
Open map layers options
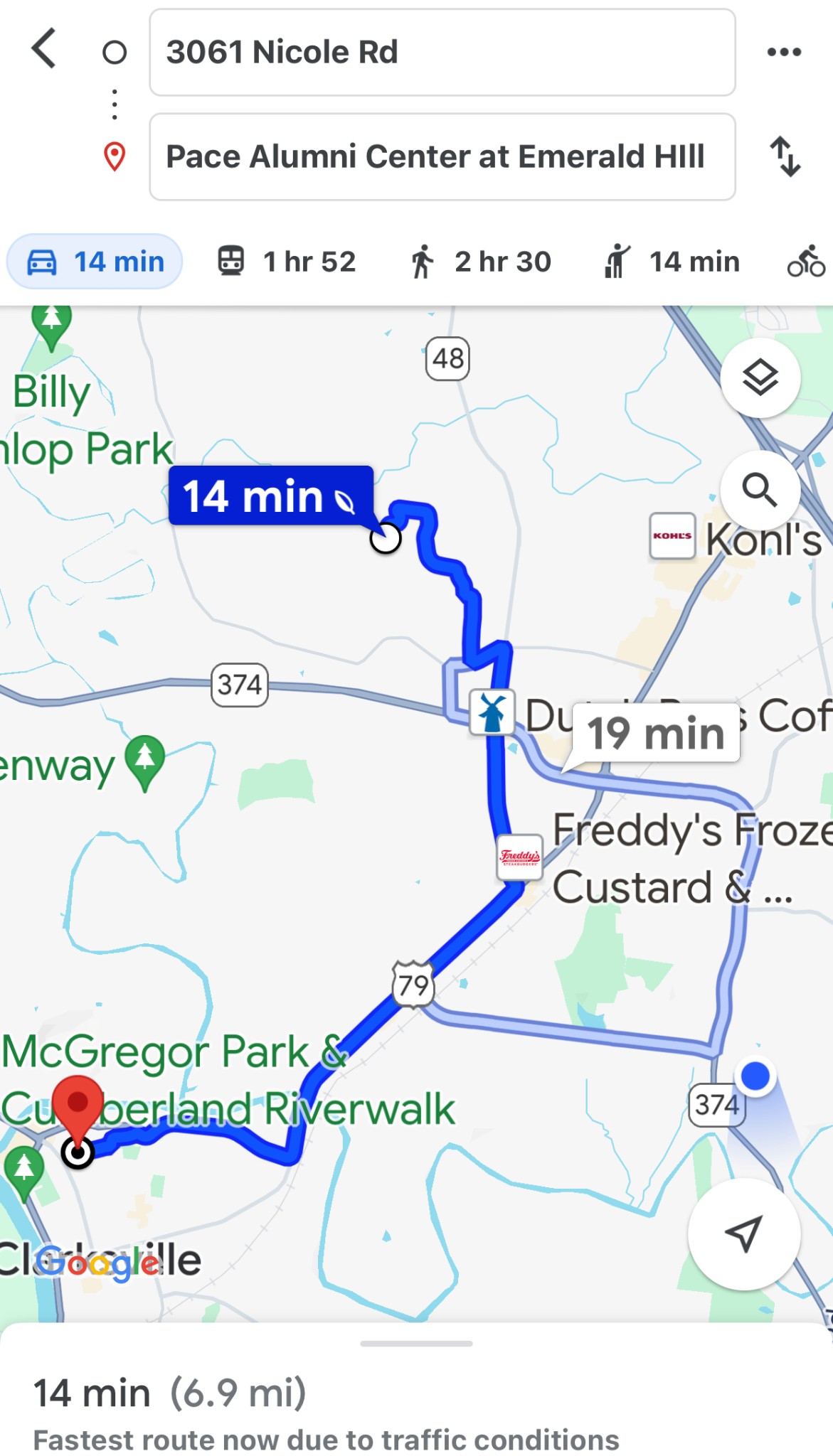coord(760,378)
